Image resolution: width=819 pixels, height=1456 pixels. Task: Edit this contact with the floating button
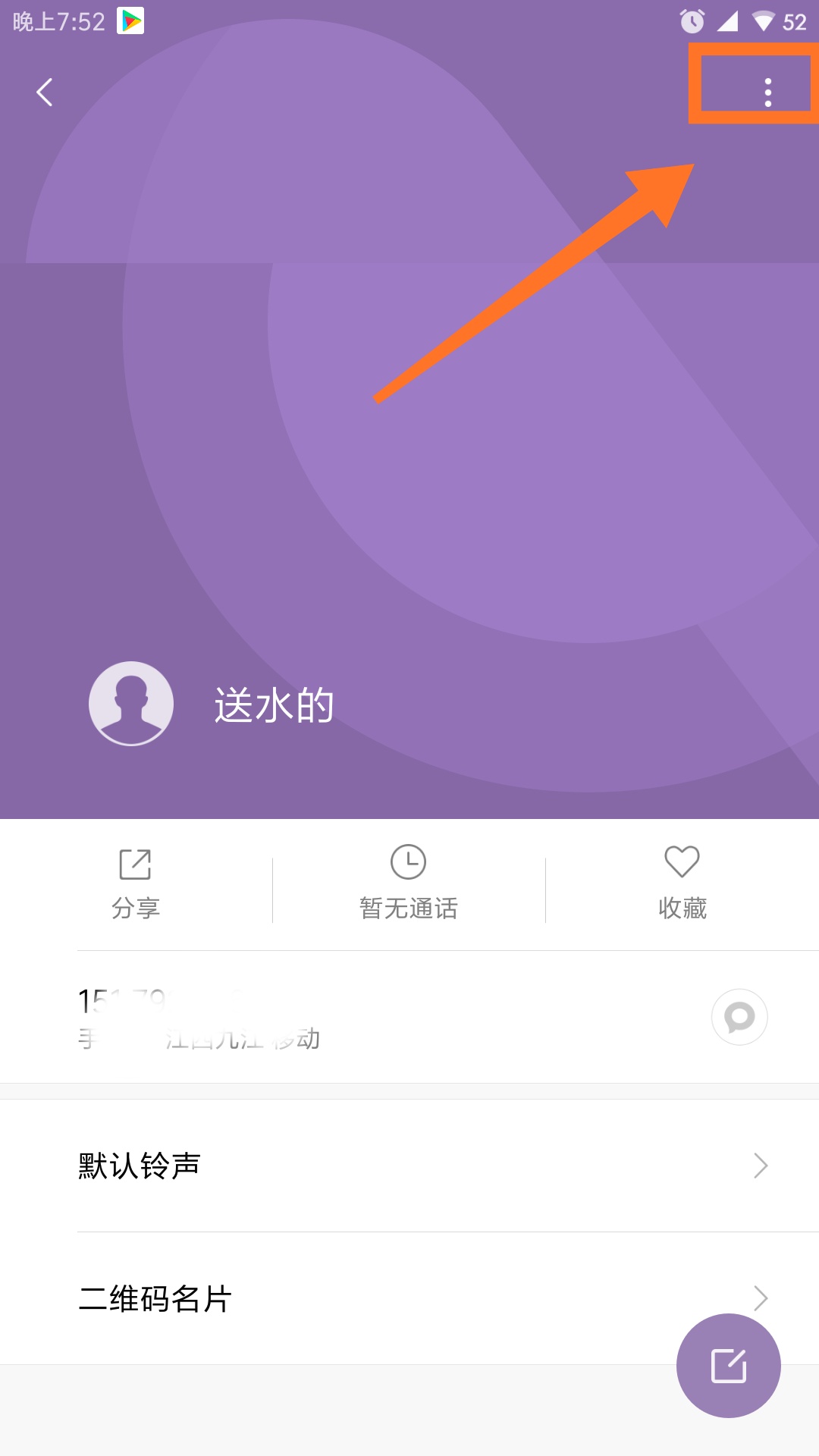point(728,1366)
